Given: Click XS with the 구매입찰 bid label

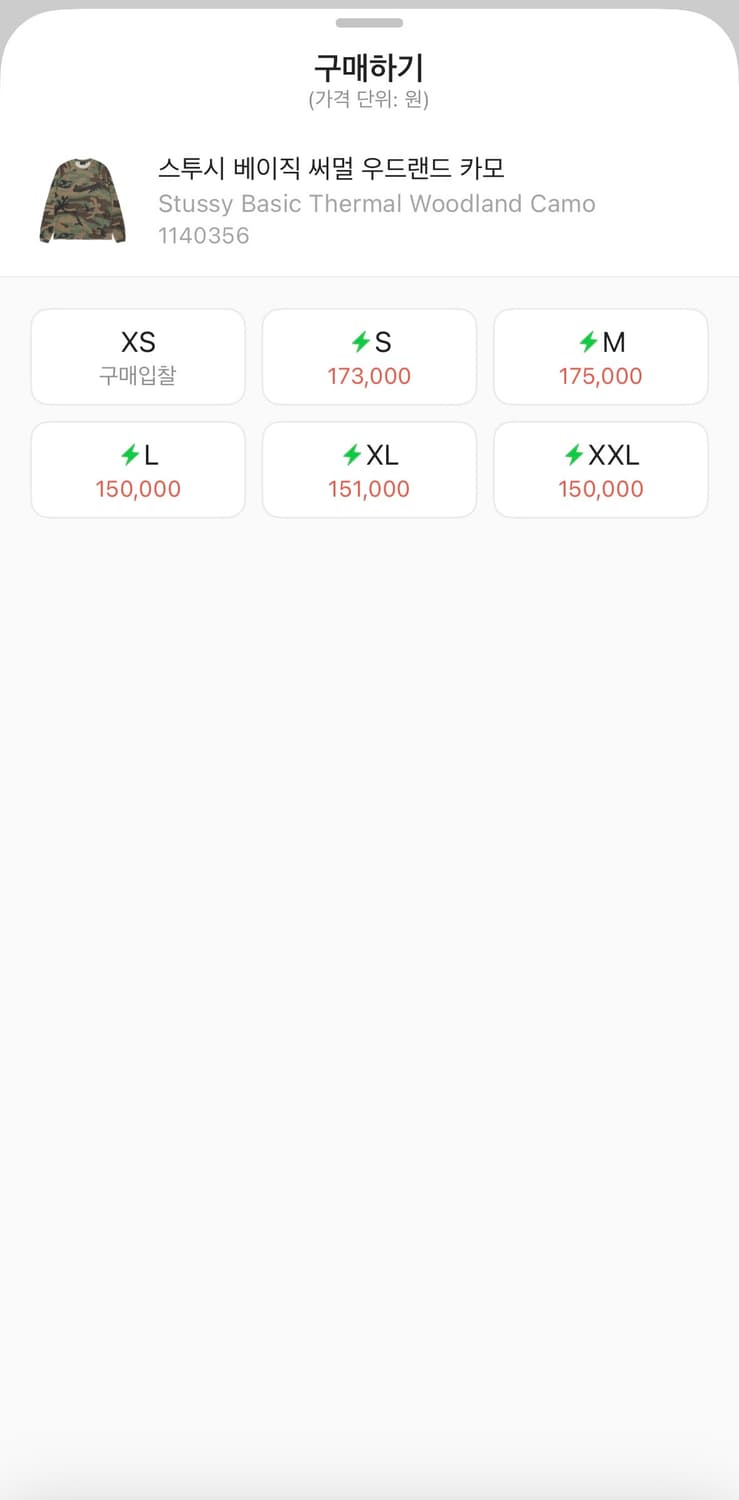Looking at the screenshot, I should 137,356.
